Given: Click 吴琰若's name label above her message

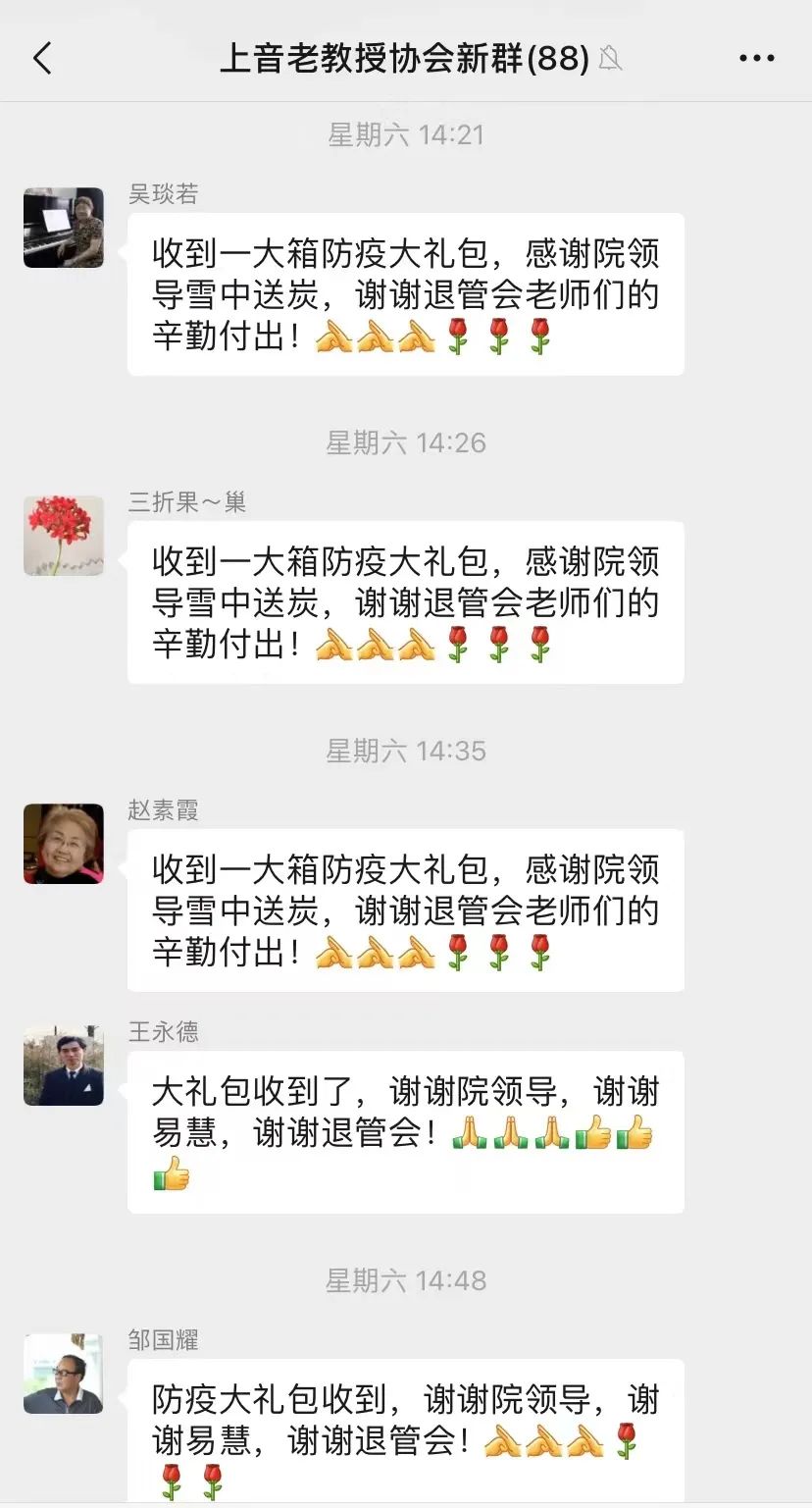Looking at the screenshot, I should (x=163, y=193).
